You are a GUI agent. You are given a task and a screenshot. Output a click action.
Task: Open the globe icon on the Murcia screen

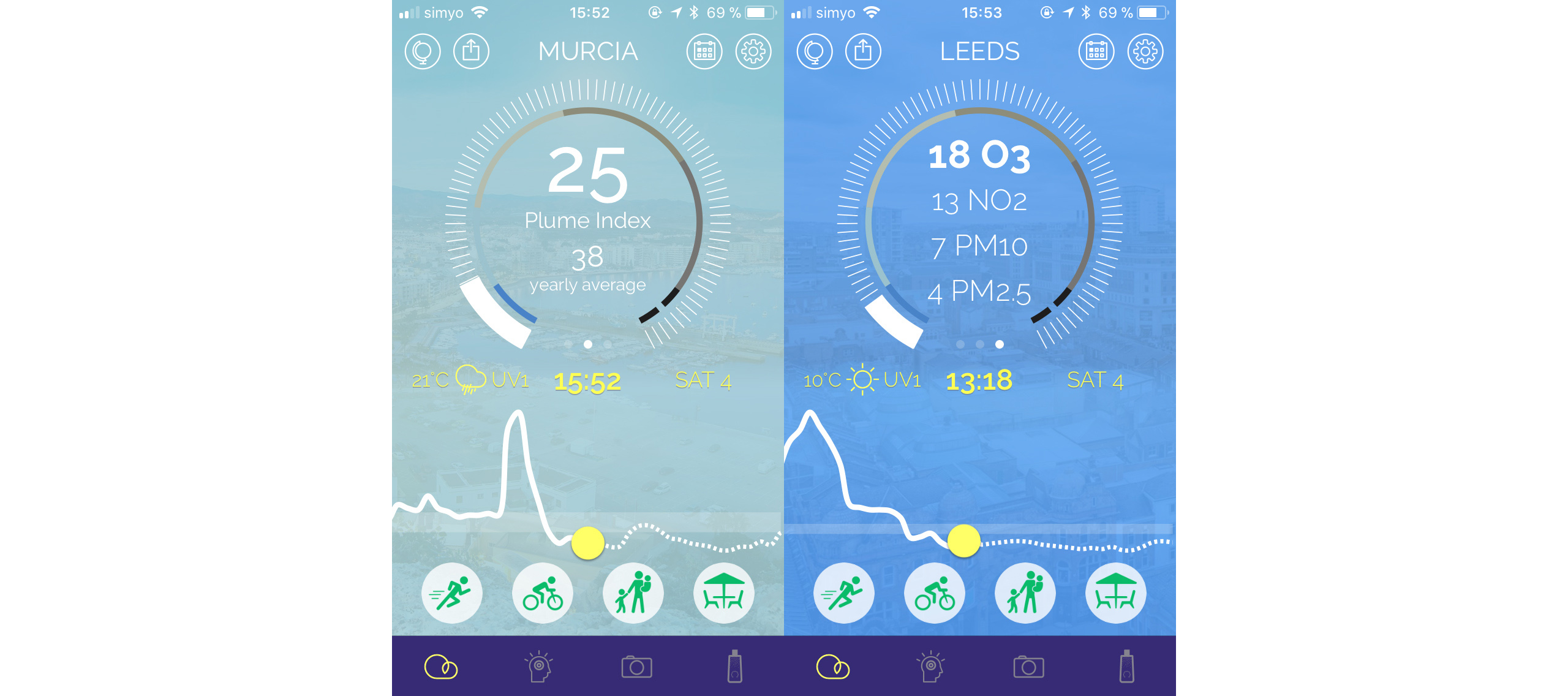[423, 51]
